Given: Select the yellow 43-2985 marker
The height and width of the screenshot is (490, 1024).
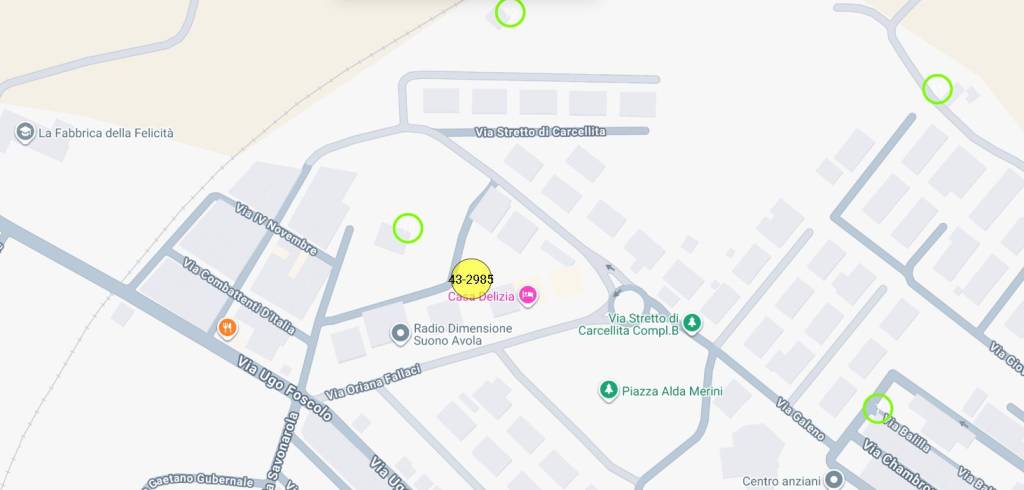Looking at the screenshot, I should click(471, 279).
